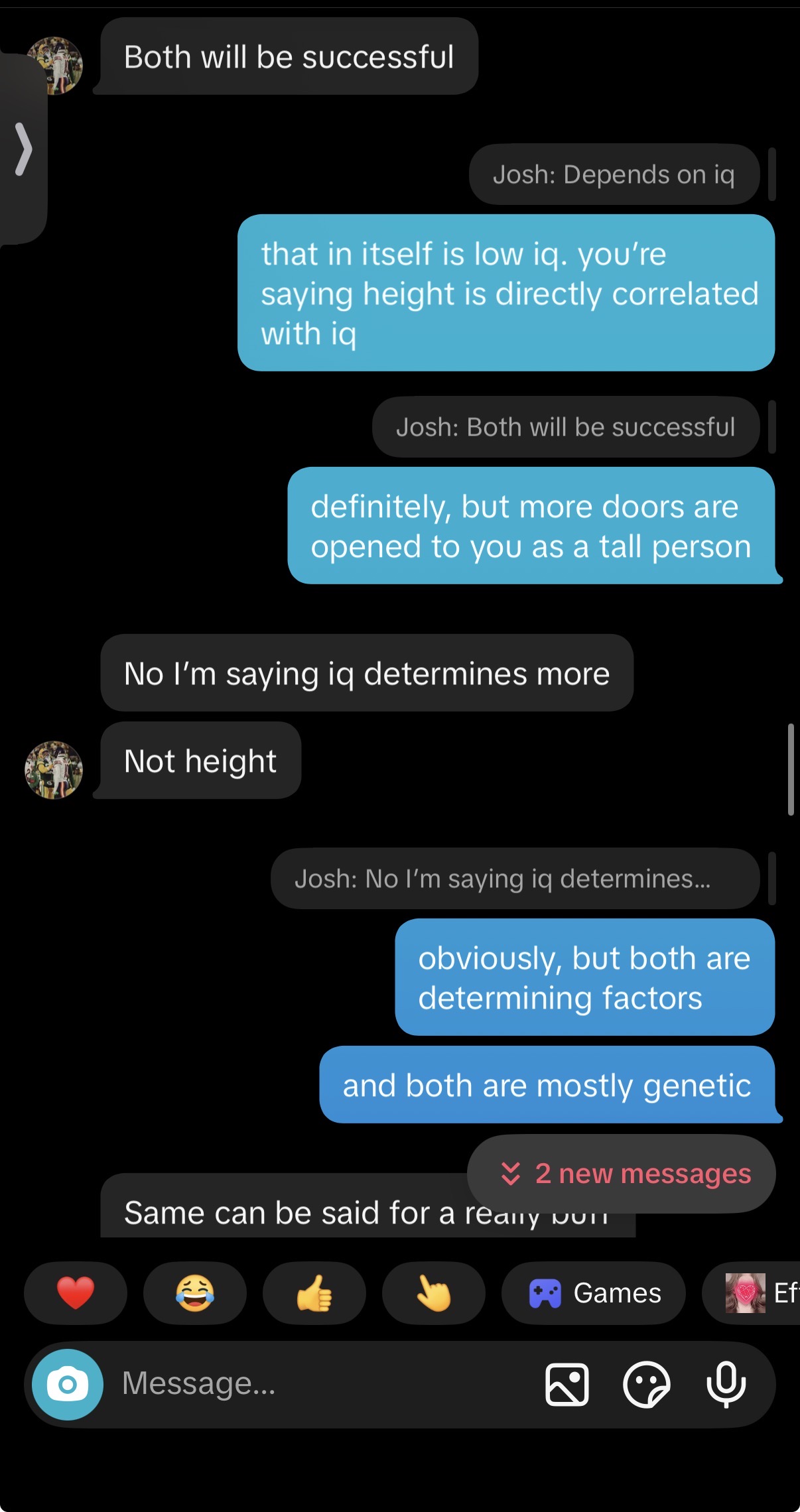The image size is (800, 1512).
Task: Record a voice message with the microphone
Action: coord(726,1385)
